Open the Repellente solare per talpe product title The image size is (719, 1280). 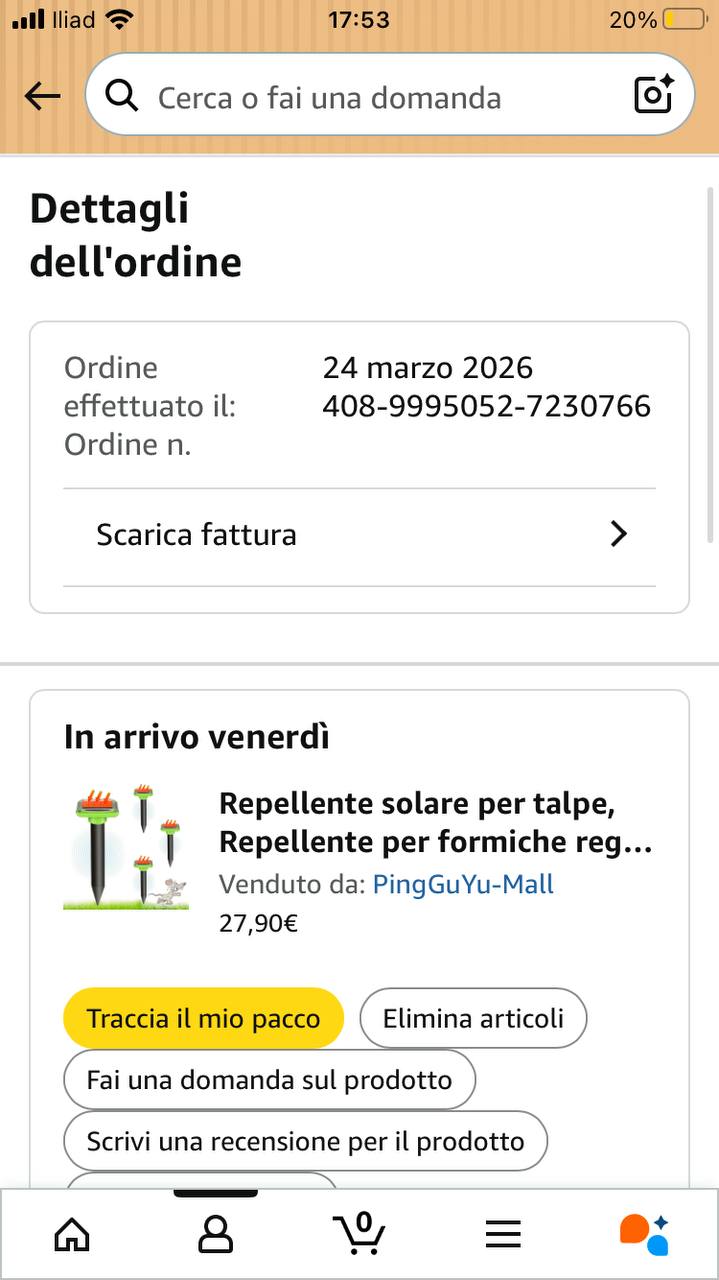pyautogui.click(x=435, y=823)
